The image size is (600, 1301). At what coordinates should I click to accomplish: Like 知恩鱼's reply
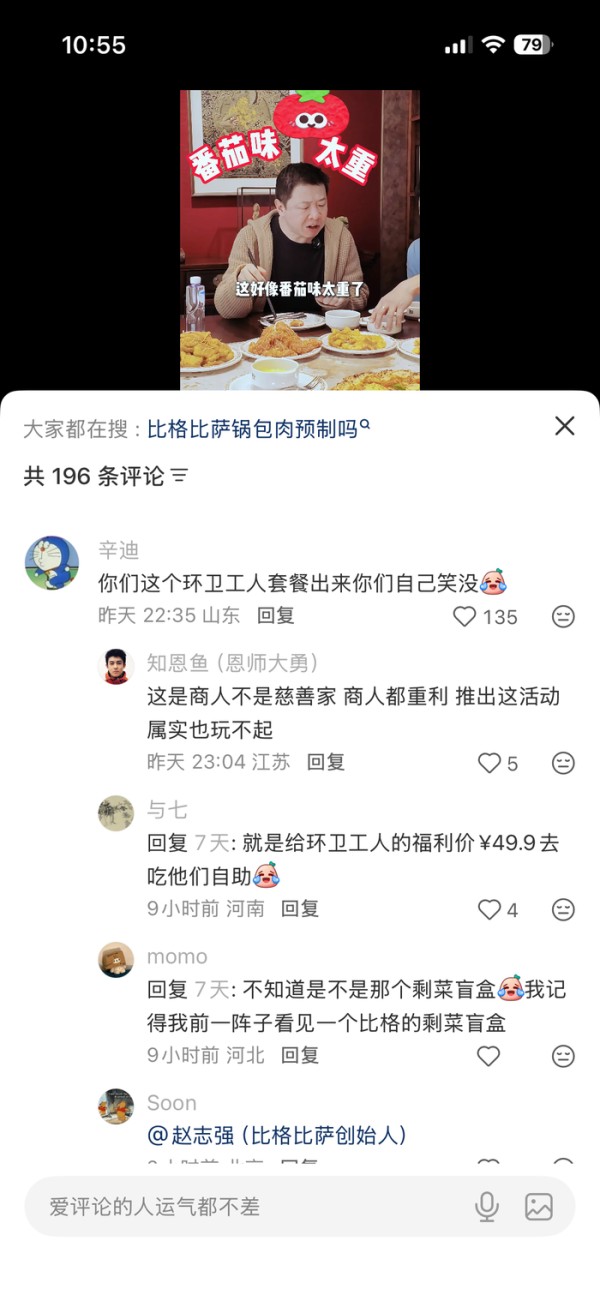coord(489,763)
